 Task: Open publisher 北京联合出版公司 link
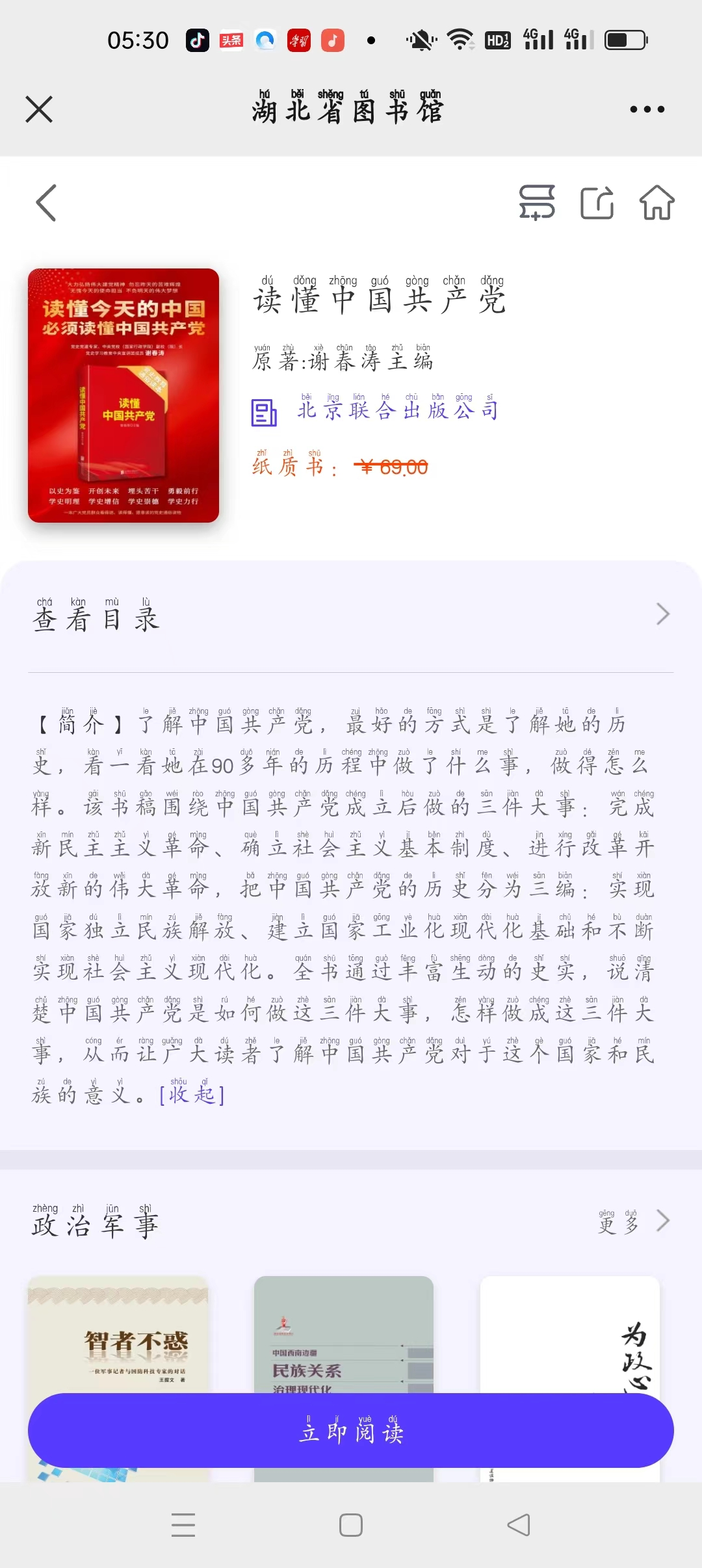(396, 410)
